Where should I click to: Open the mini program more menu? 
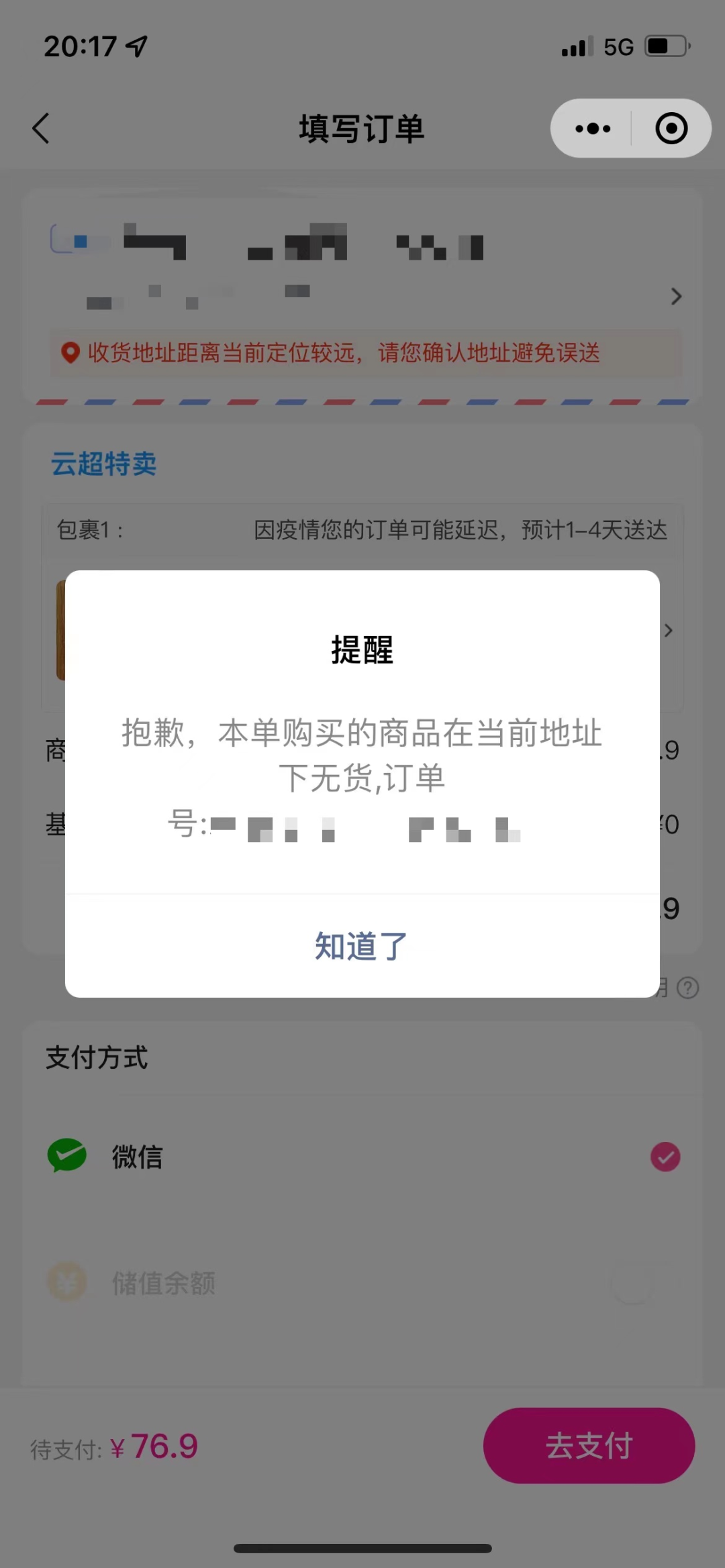(593, 128)
